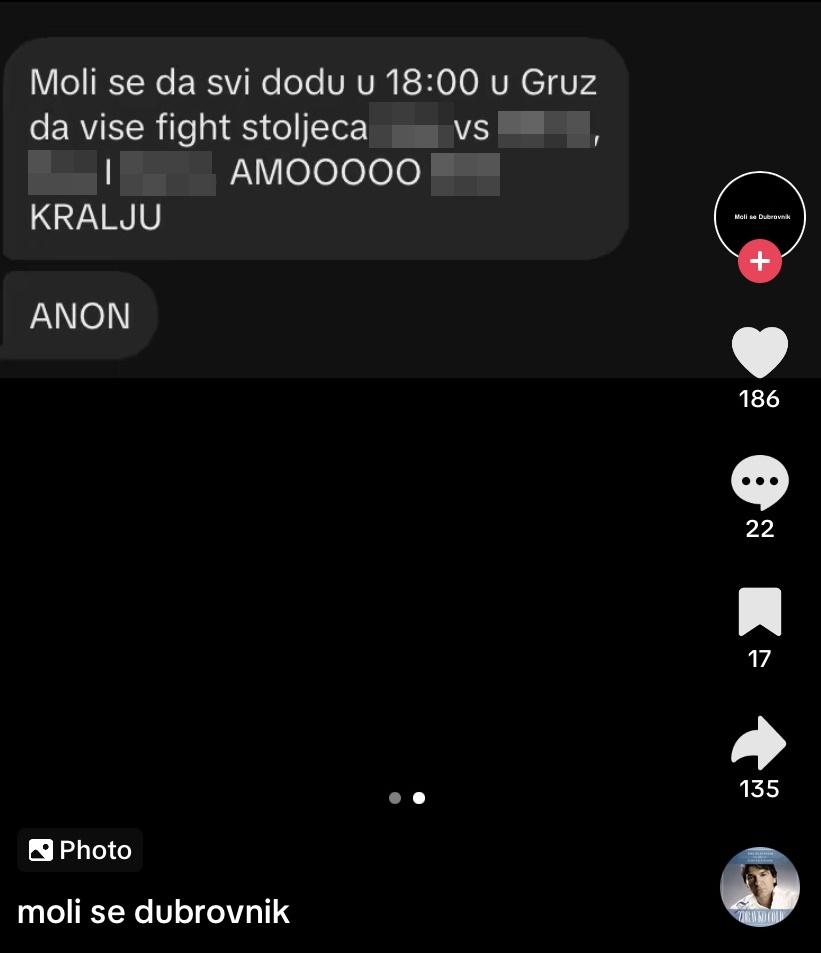Open the Moli se Dubrovnik profile avatar
821x953 pixels.
coord(760,216)
